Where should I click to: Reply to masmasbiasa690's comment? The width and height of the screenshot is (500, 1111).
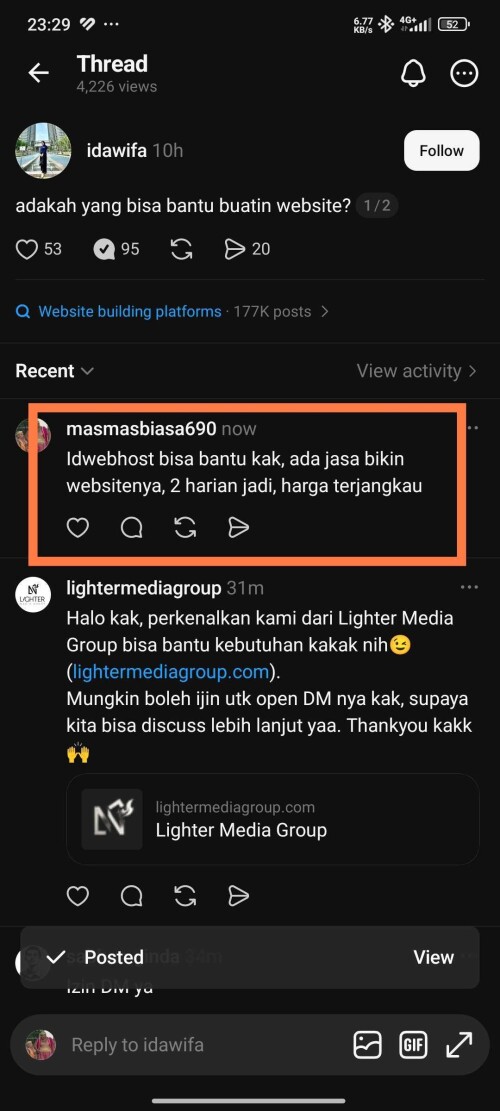click(x=132, y=527)
